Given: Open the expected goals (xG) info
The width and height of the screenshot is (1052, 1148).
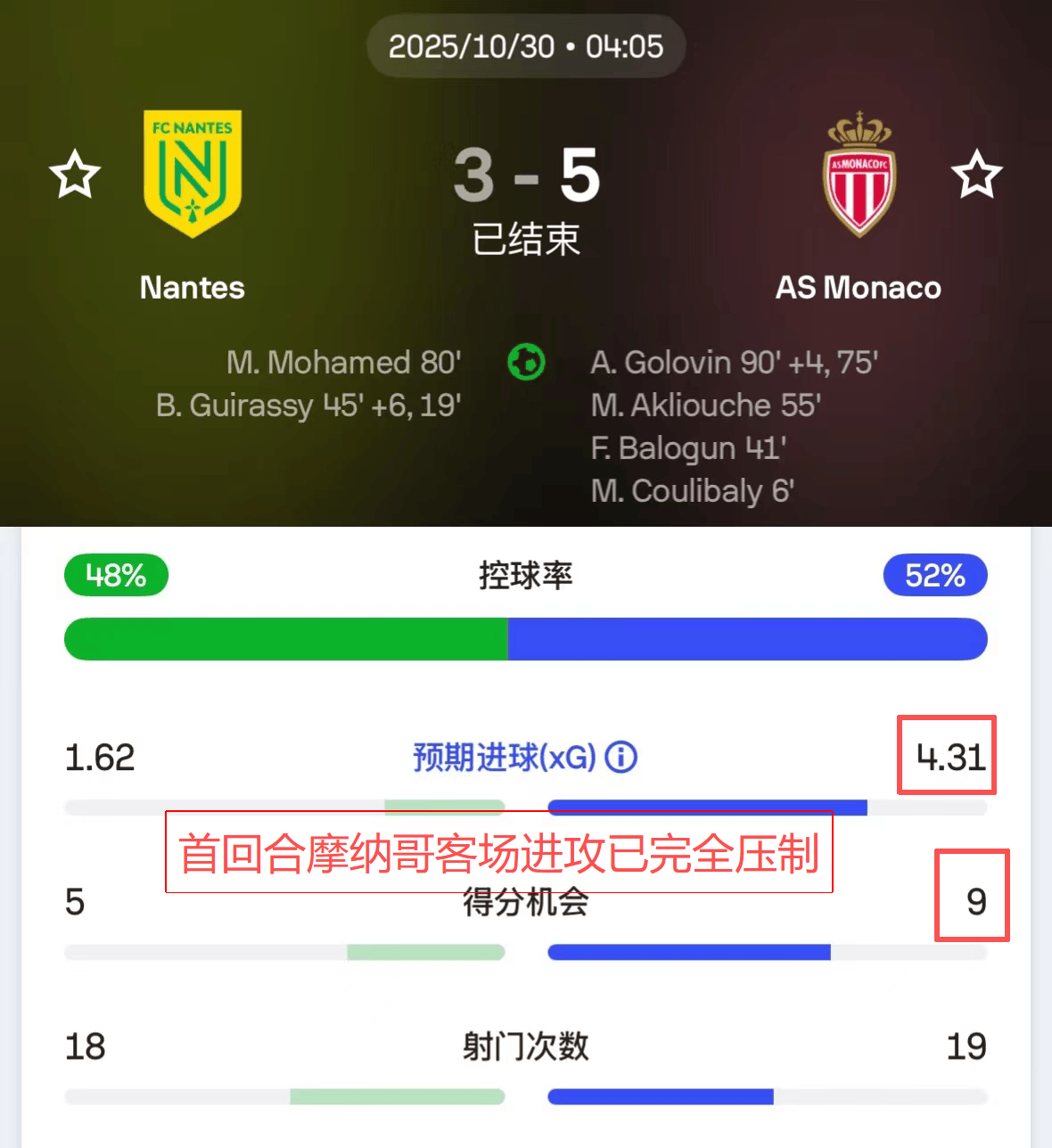Looking at the screenshot, I should coord(621,758).
